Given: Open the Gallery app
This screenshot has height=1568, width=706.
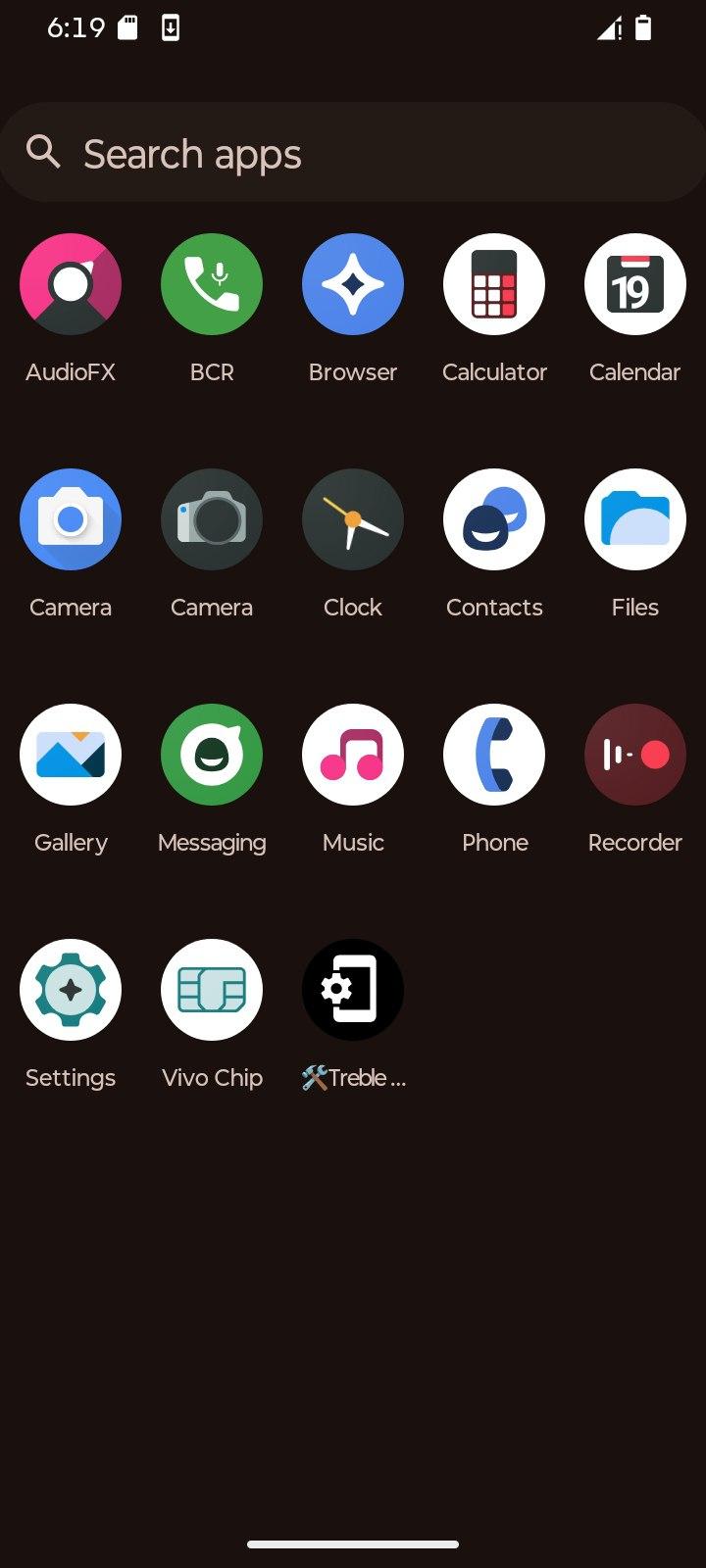Looking at the screenshot, I should coord(71,755).
